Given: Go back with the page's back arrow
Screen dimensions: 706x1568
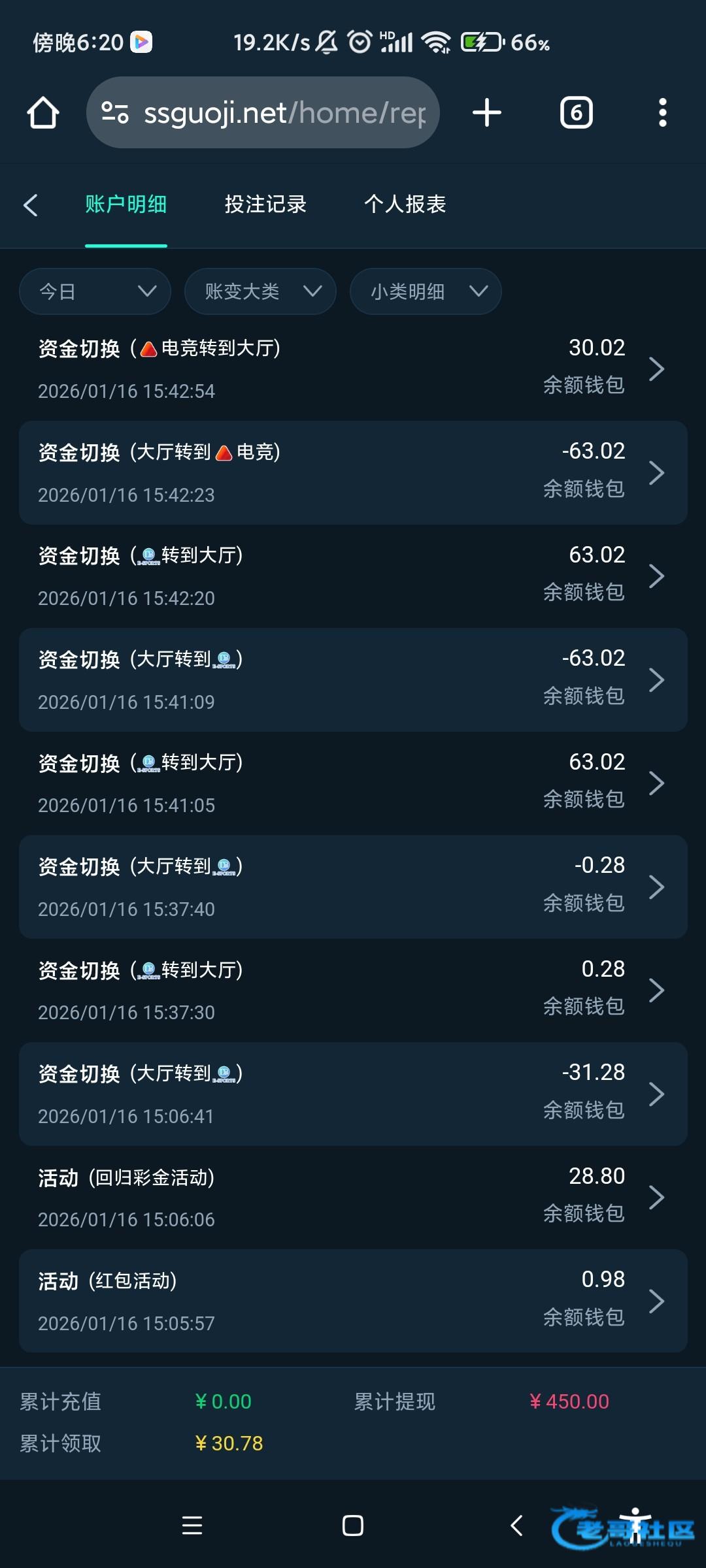Looking at the screenshot, I should (x=30, y=205).
